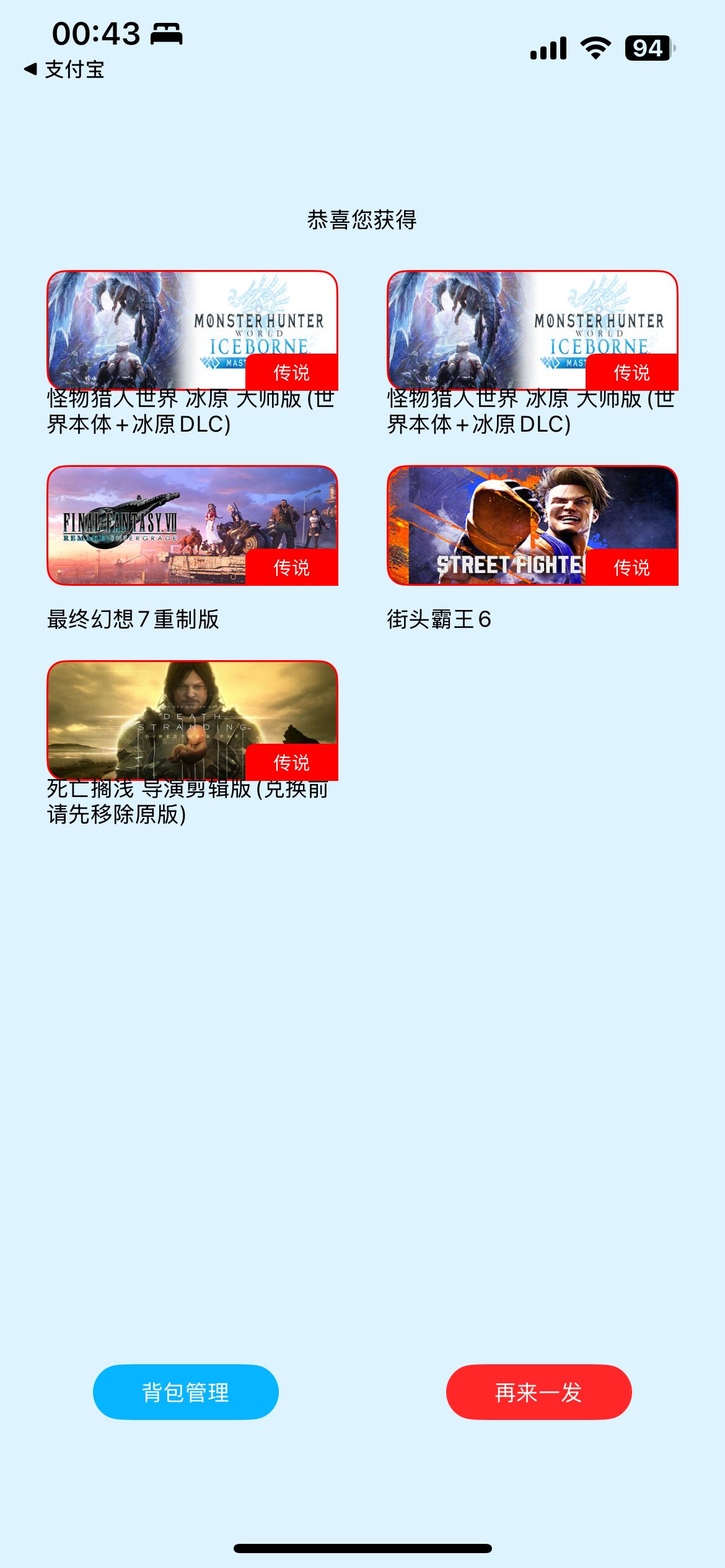Return to 支付宝 app
Screen dimensions: 725x1568
[x=64, y=69]
